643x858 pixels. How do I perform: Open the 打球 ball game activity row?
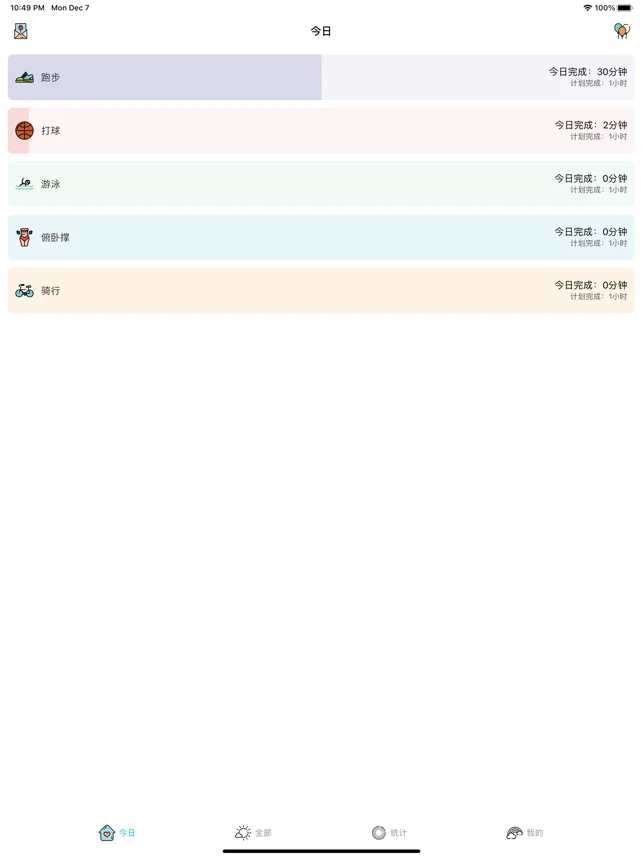coord(321,131)
